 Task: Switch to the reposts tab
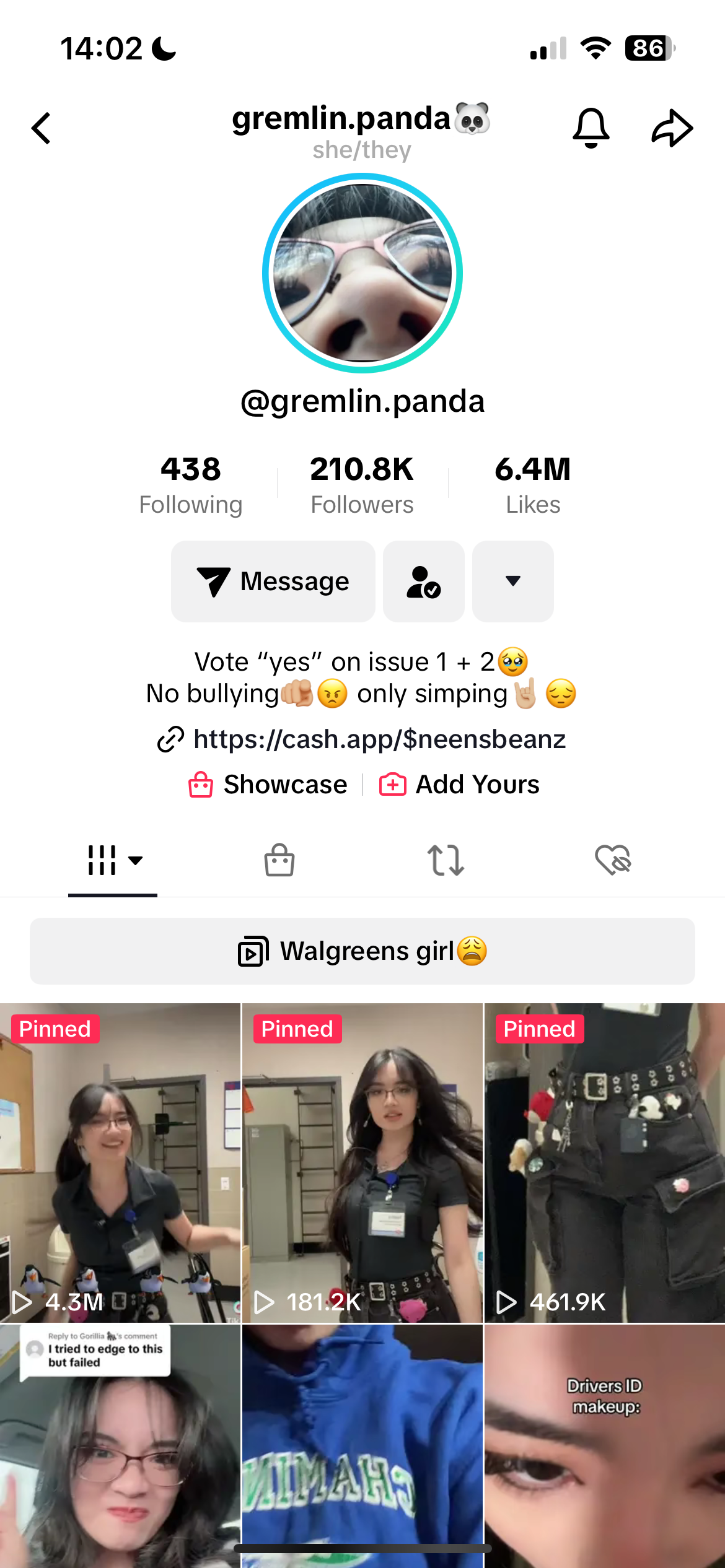(446, 860)
